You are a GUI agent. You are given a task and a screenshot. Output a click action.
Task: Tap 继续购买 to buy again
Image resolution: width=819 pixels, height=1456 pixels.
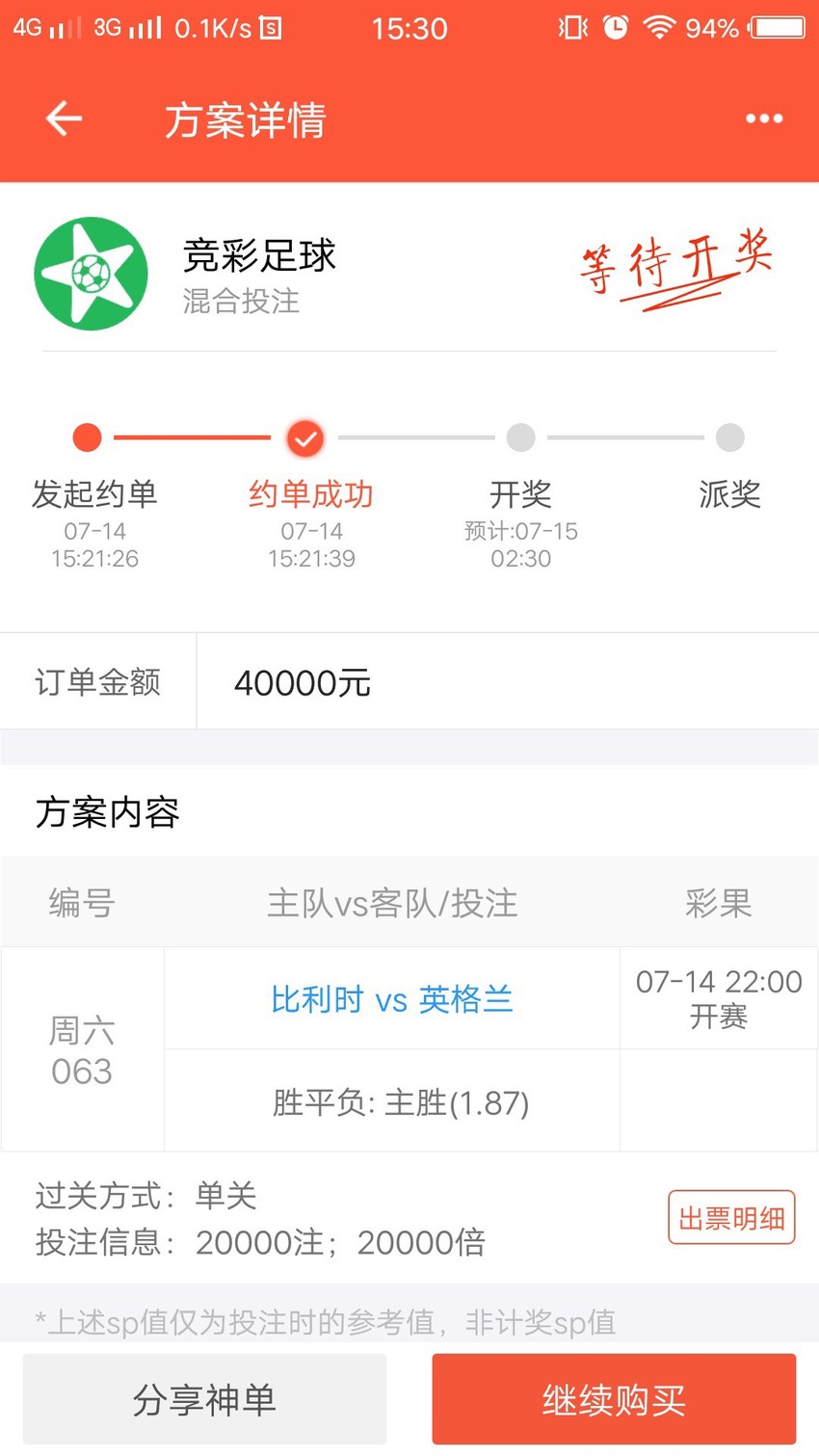click(614, 1399)
